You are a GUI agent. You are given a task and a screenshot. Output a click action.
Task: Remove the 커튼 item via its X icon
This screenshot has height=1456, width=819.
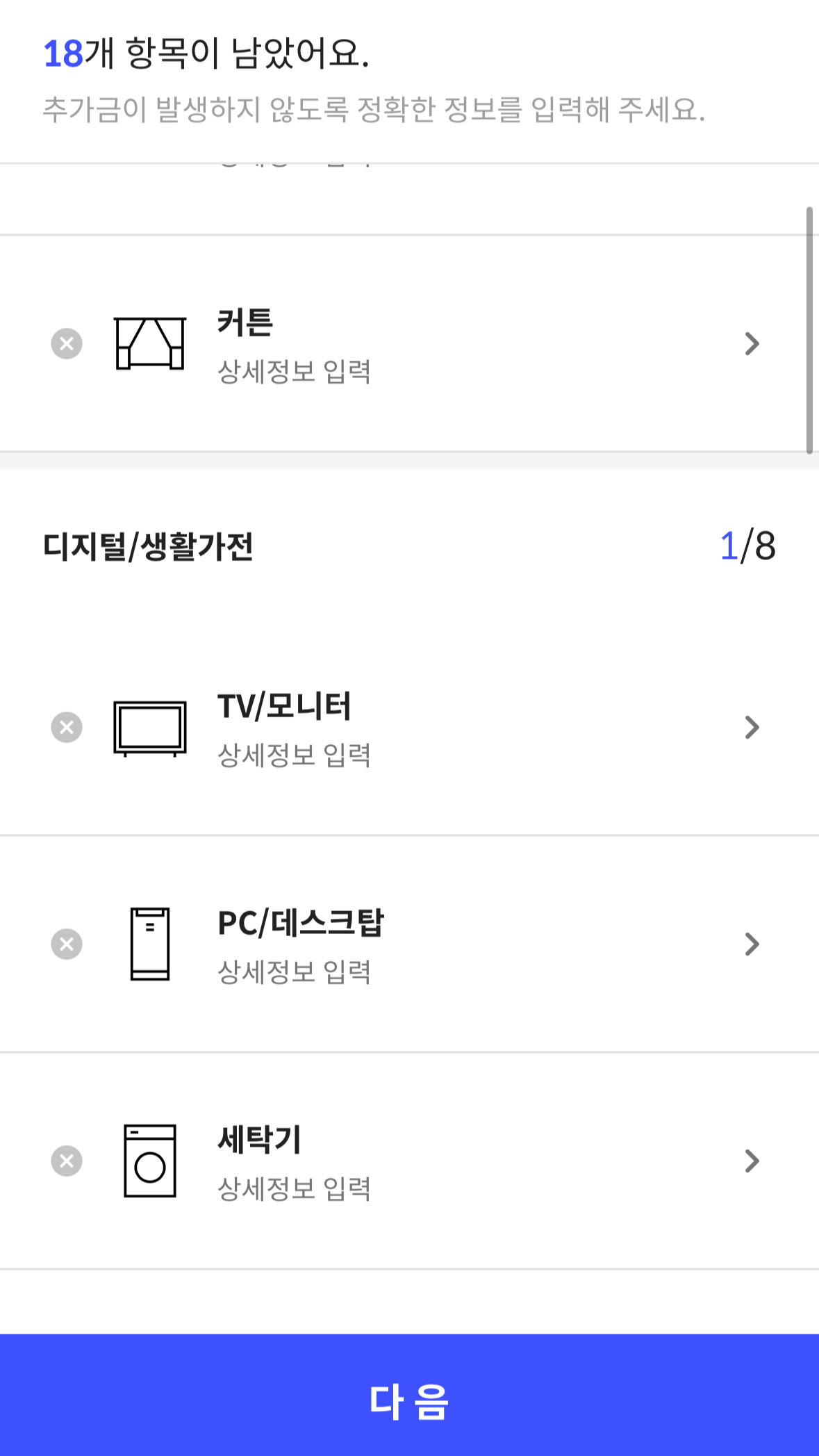[x=66, y=343]
